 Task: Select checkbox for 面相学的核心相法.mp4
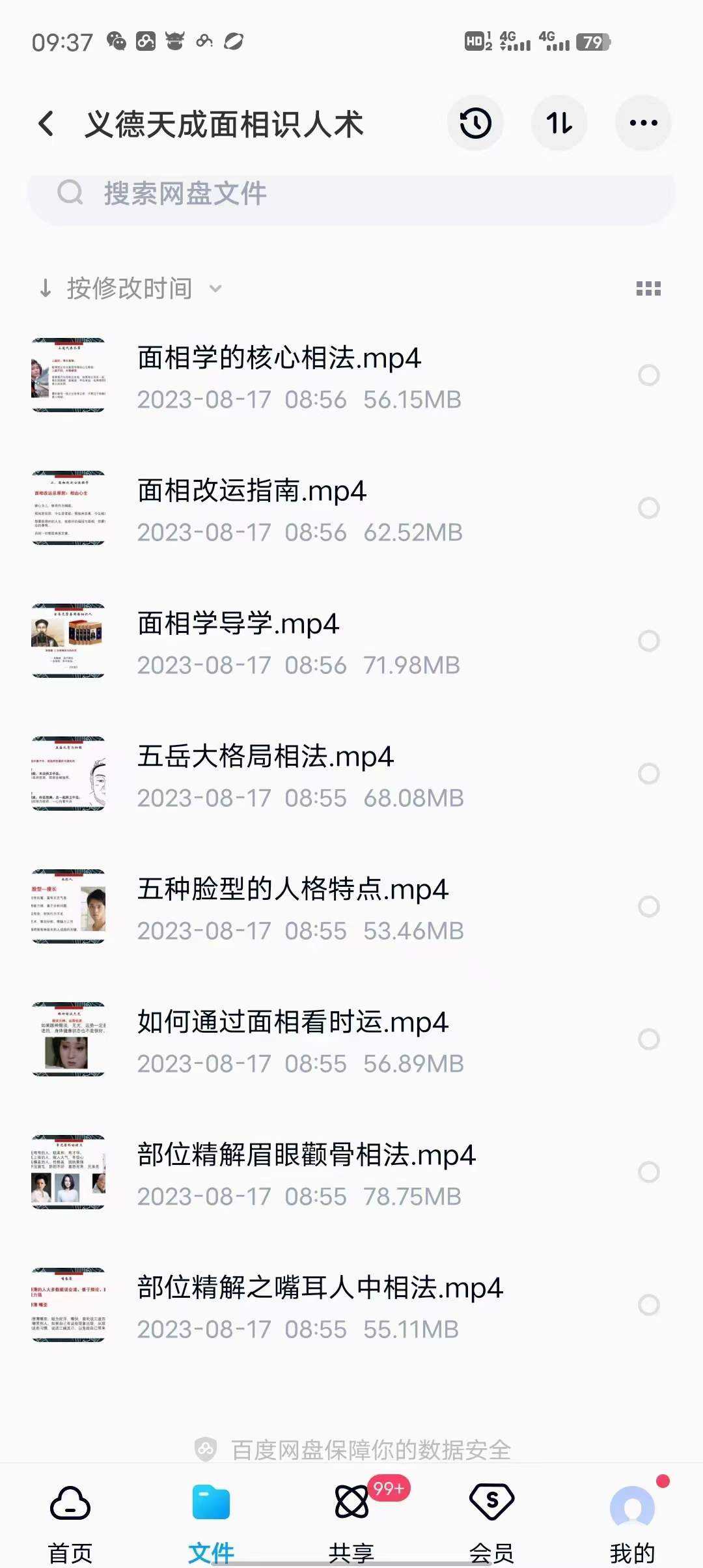[x=649, y=376]
